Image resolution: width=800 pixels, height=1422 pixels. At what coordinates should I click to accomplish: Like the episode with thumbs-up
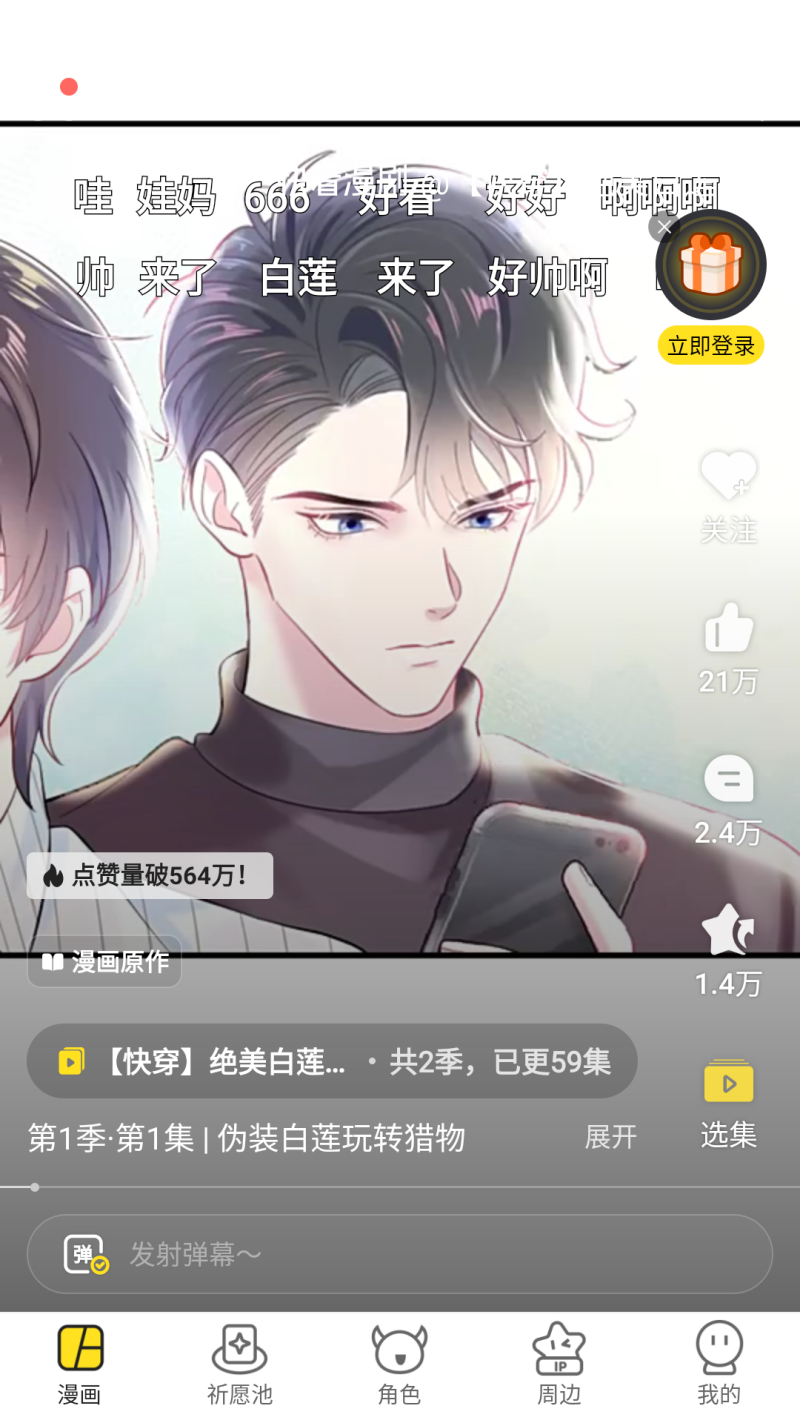coord(727,629)
